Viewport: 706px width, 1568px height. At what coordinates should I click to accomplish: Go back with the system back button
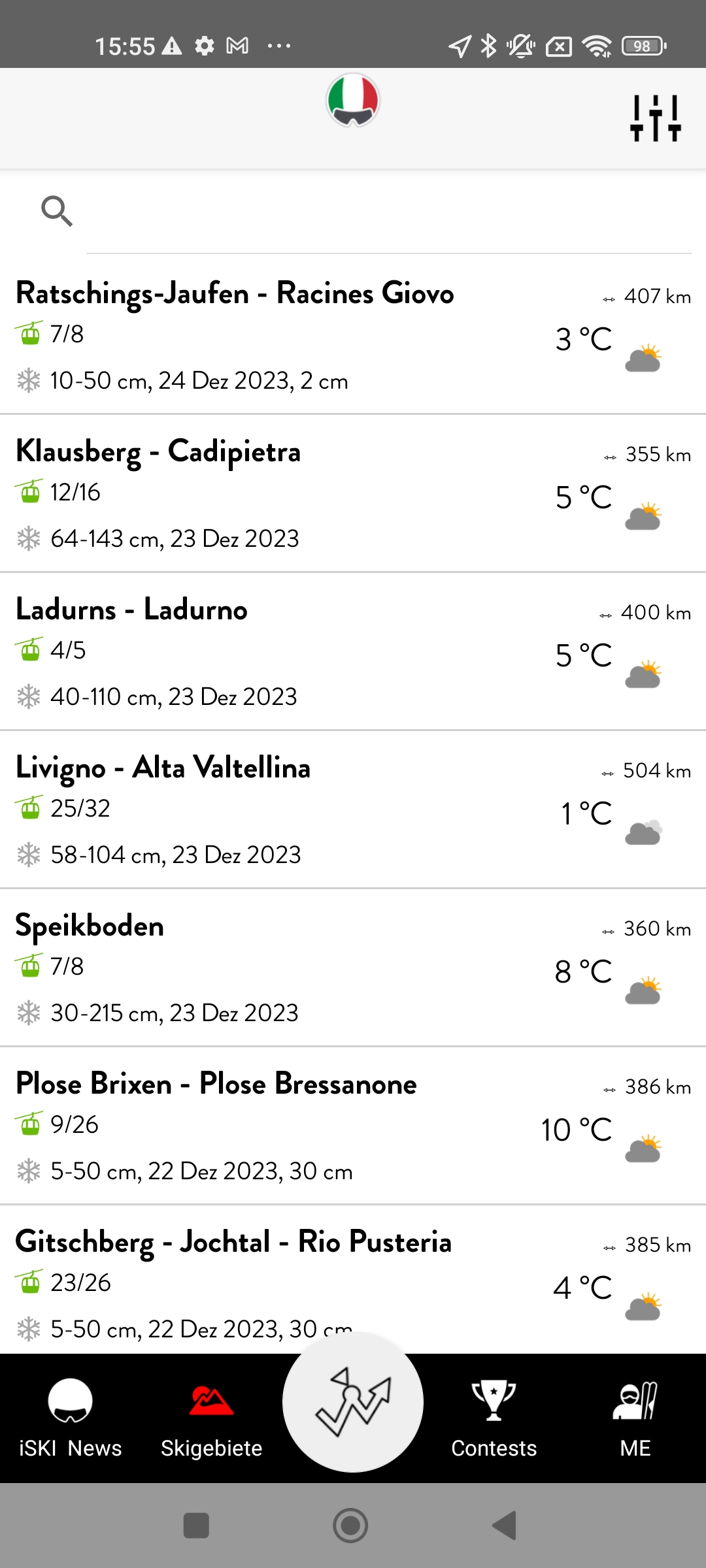(504, 1526)
